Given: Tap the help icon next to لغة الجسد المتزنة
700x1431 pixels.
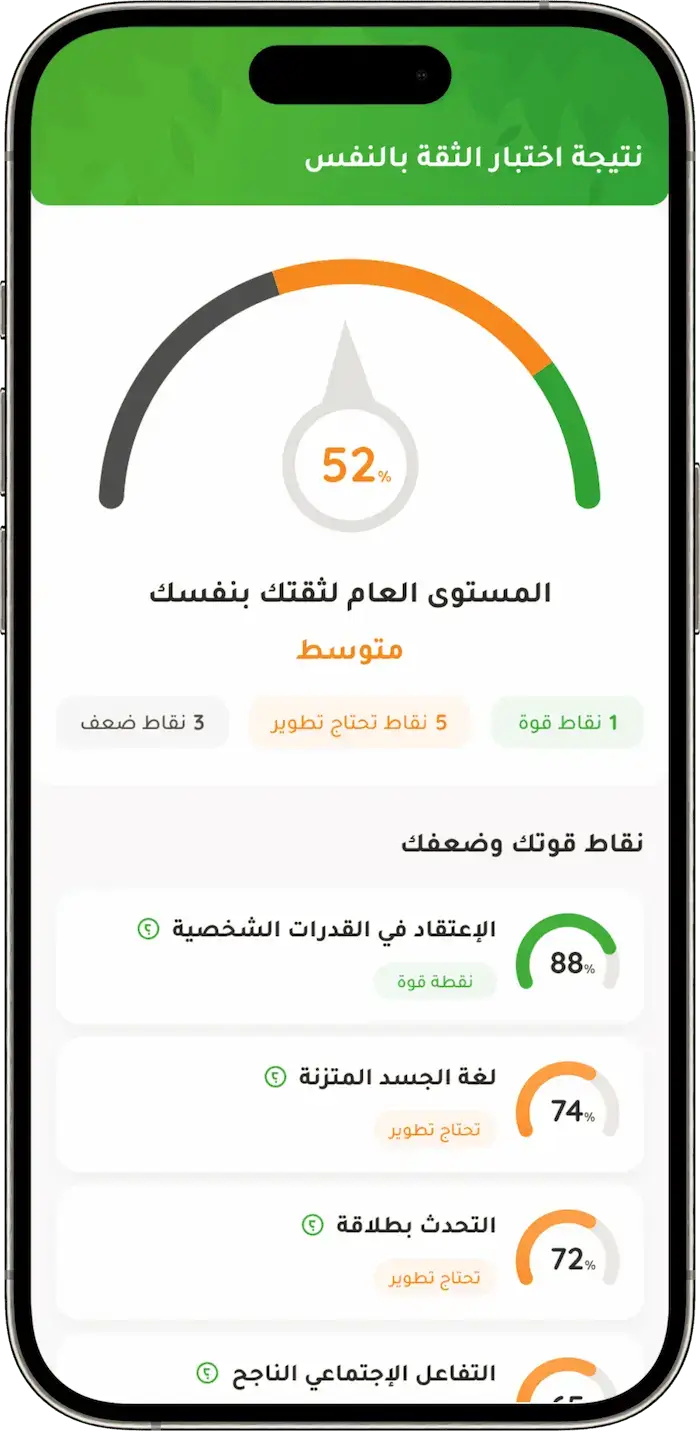Looking at the screenshot, I should 274,1077.
